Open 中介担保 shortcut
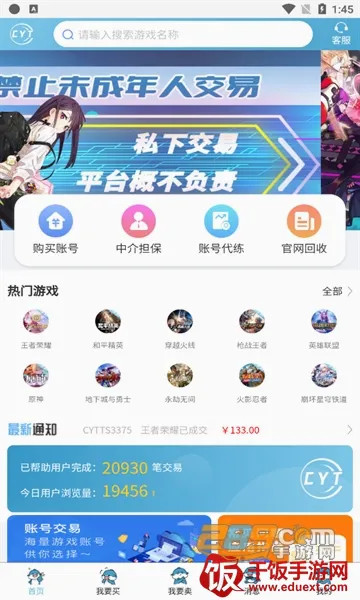 coord(138,229)
